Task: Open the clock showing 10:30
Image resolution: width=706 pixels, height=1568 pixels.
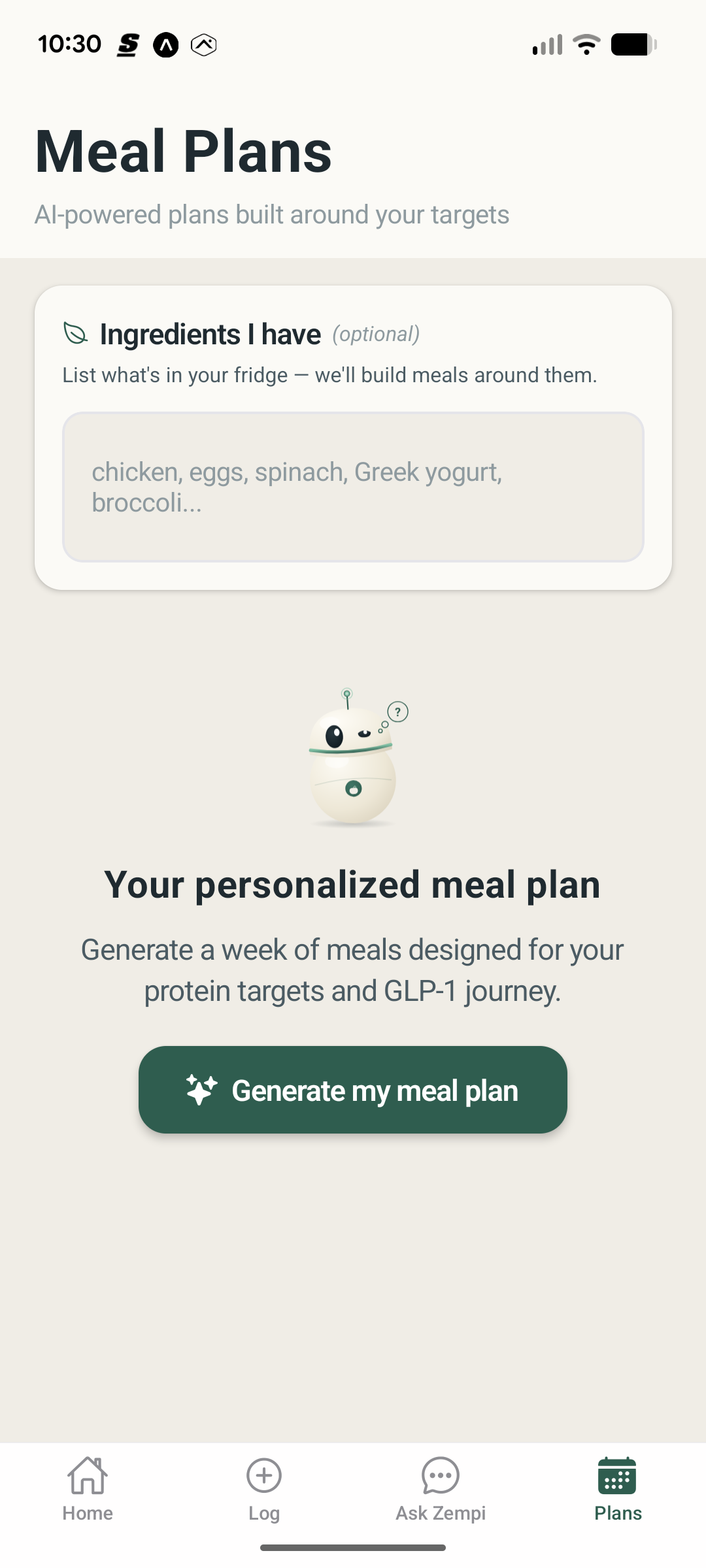Action: pyautogui.click(x=70, y=44)
